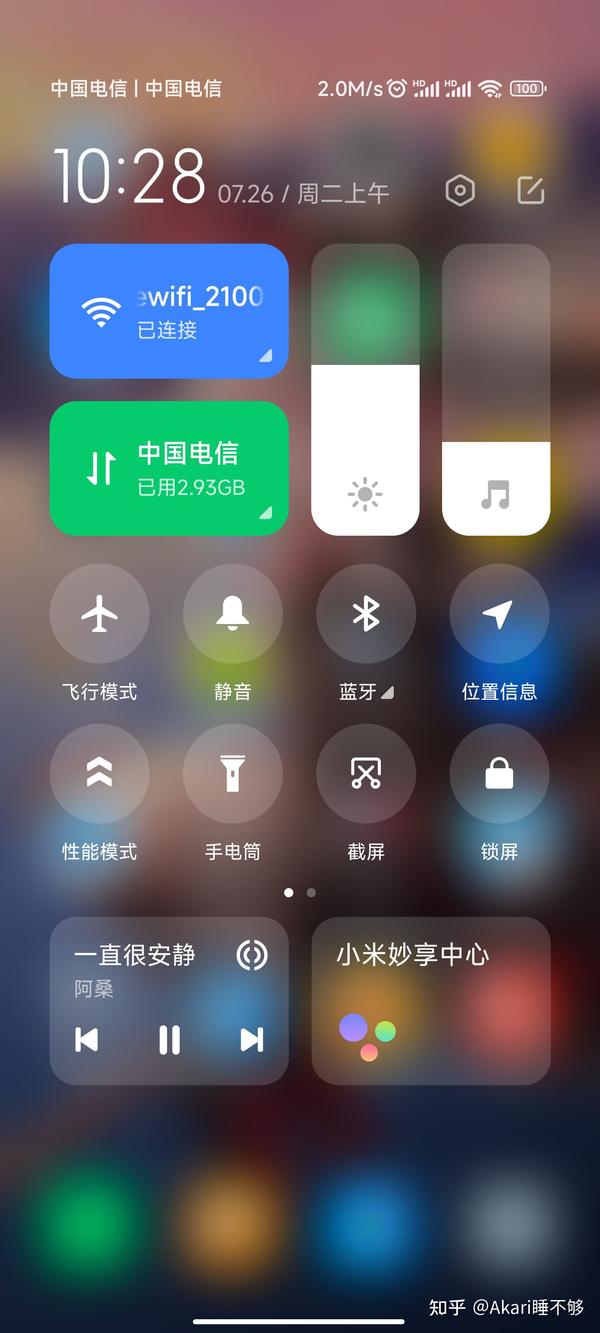Screen dimensions: 600x1333
Task: Toggle 静音 silent mode
Action: pos(233,614)
